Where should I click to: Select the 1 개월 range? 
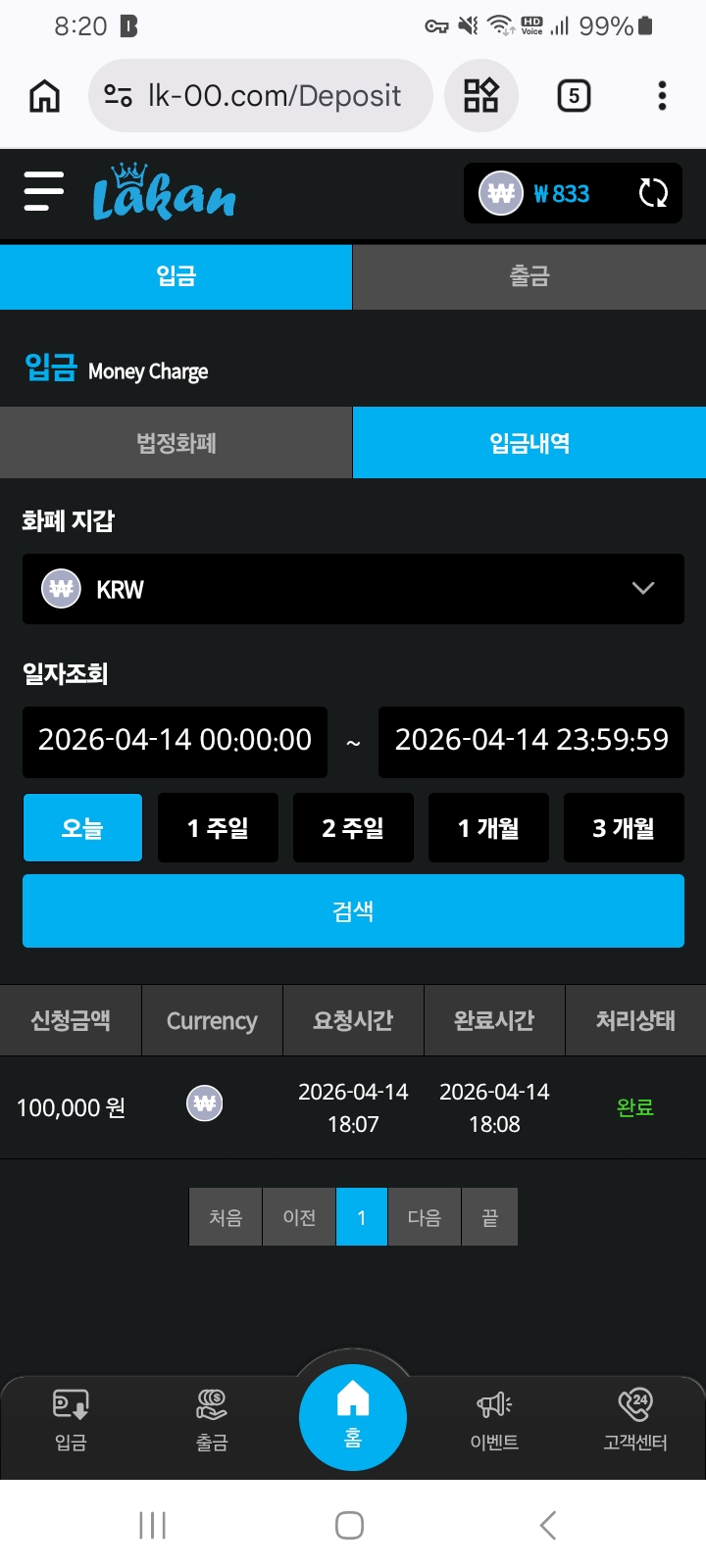[488, 828]
